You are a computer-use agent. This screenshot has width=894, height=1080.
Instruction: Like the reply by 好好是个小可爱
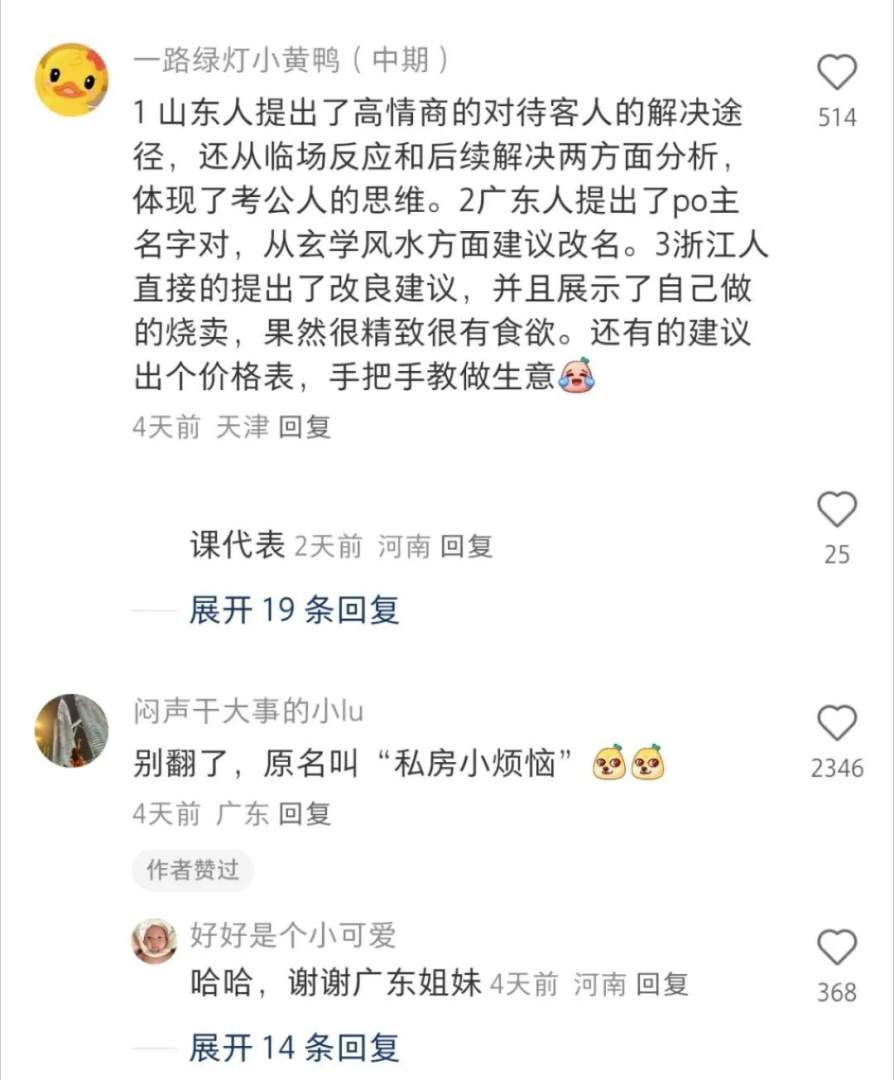(x=837, y=947)
